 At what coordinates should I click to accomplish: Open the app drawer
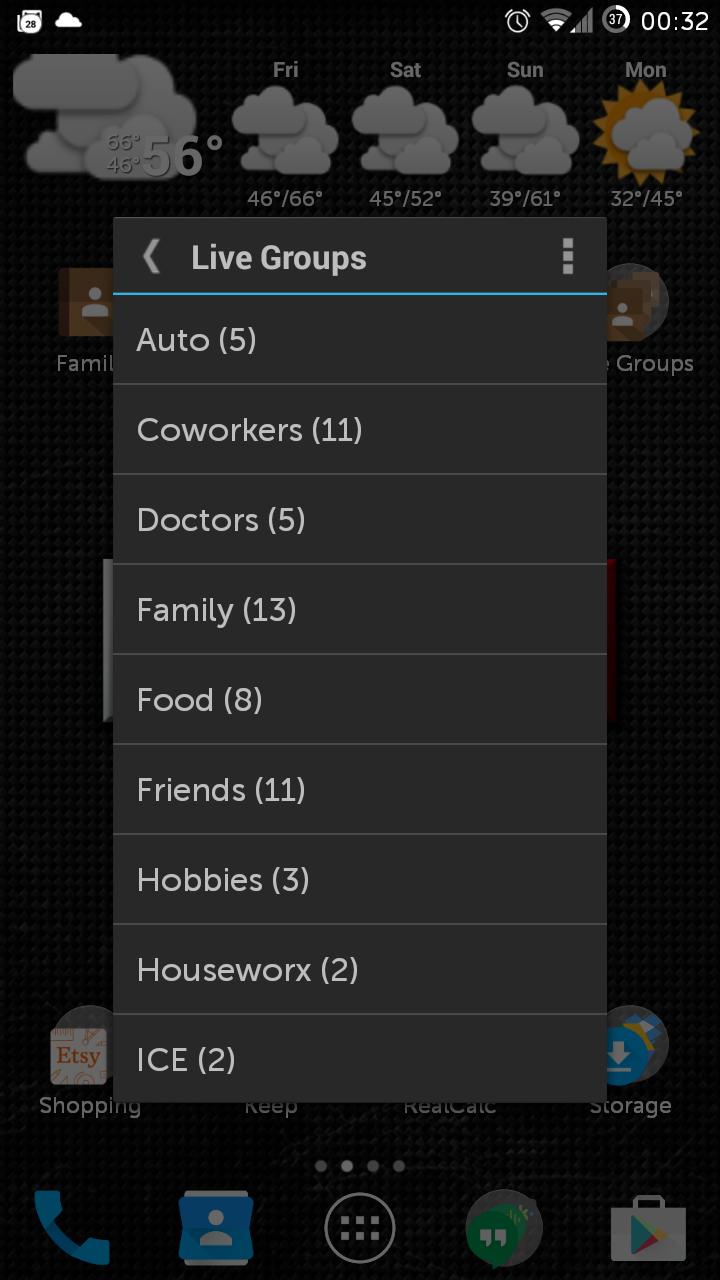[x=360, y=1228]
